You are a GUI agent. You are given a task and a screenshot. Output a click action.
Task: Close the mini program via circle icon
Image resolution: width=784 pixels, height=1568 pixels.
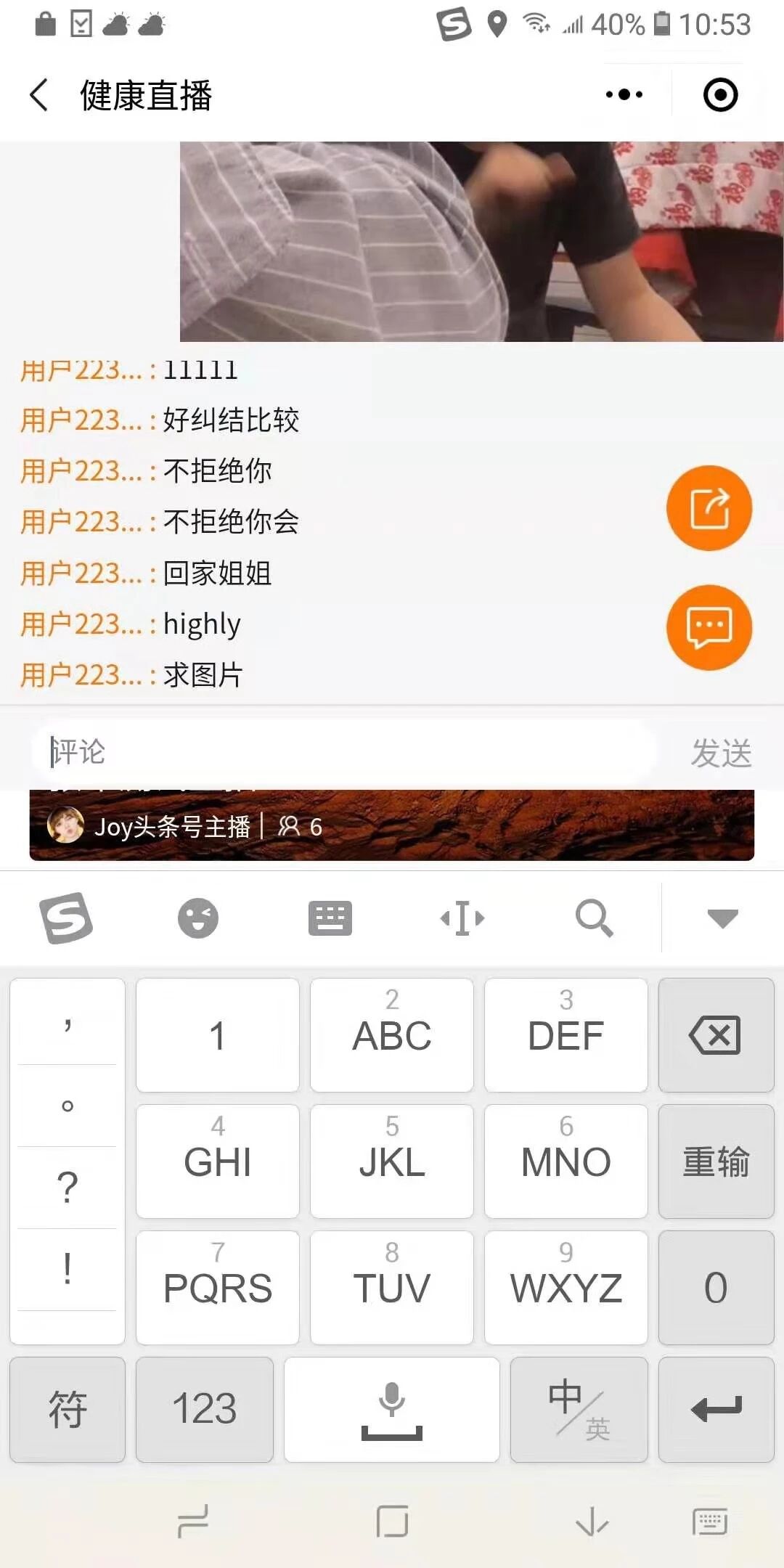click(720, 95)
